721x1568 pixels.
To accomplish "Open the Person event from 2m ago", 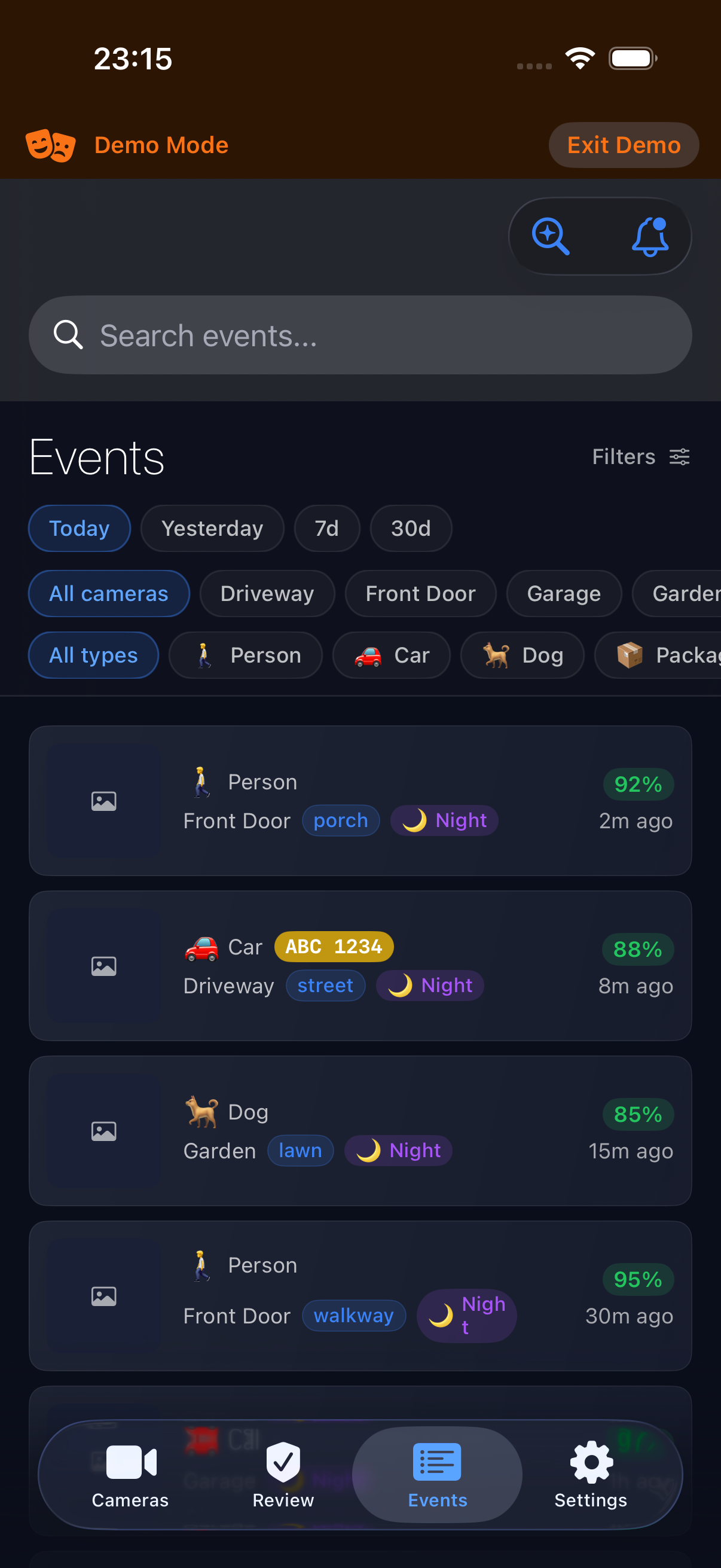I will pos(360,800).
